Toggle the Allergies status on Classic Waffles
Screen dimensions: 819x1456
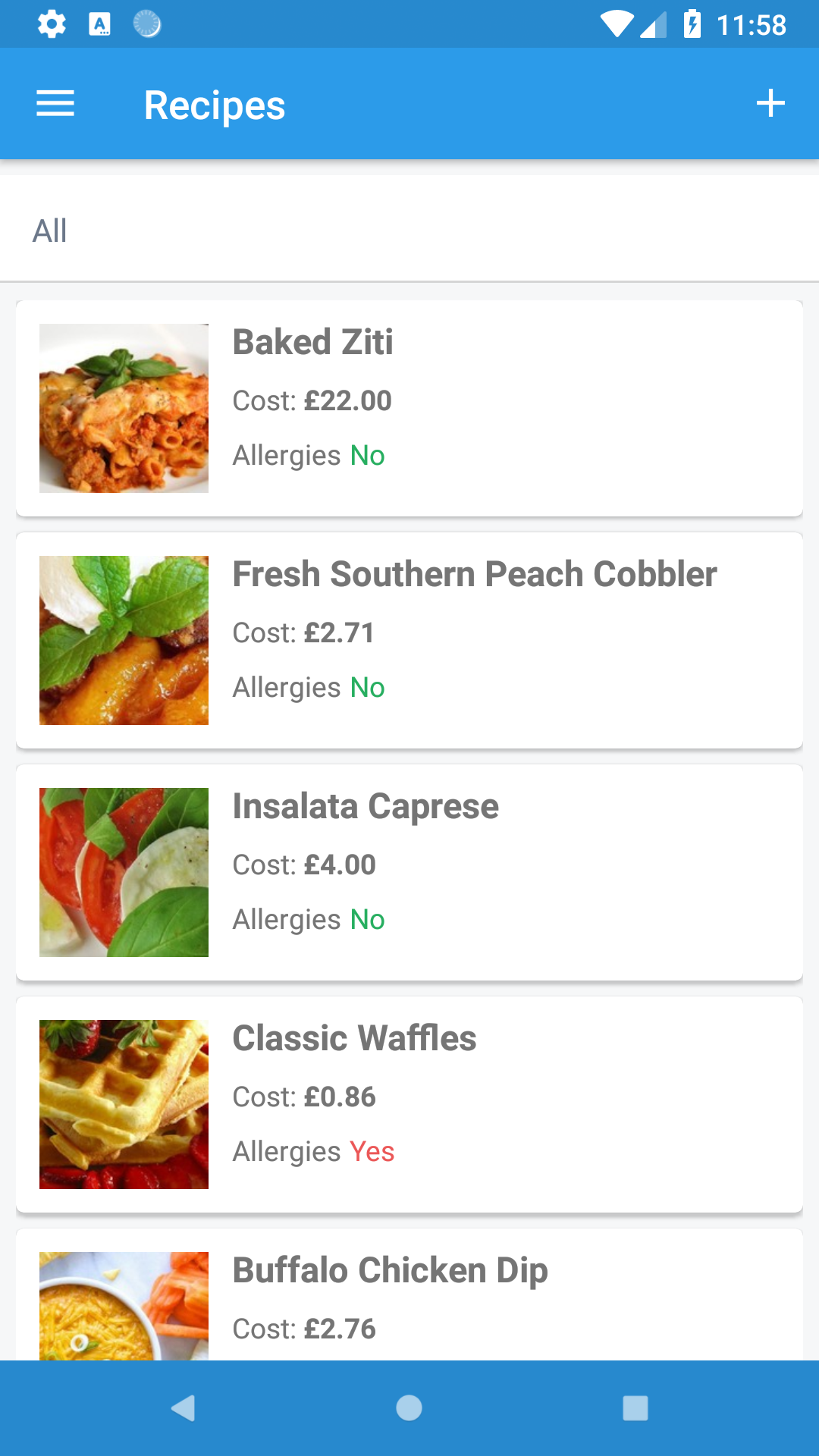pyautogui.click(x=371, y=1151)
